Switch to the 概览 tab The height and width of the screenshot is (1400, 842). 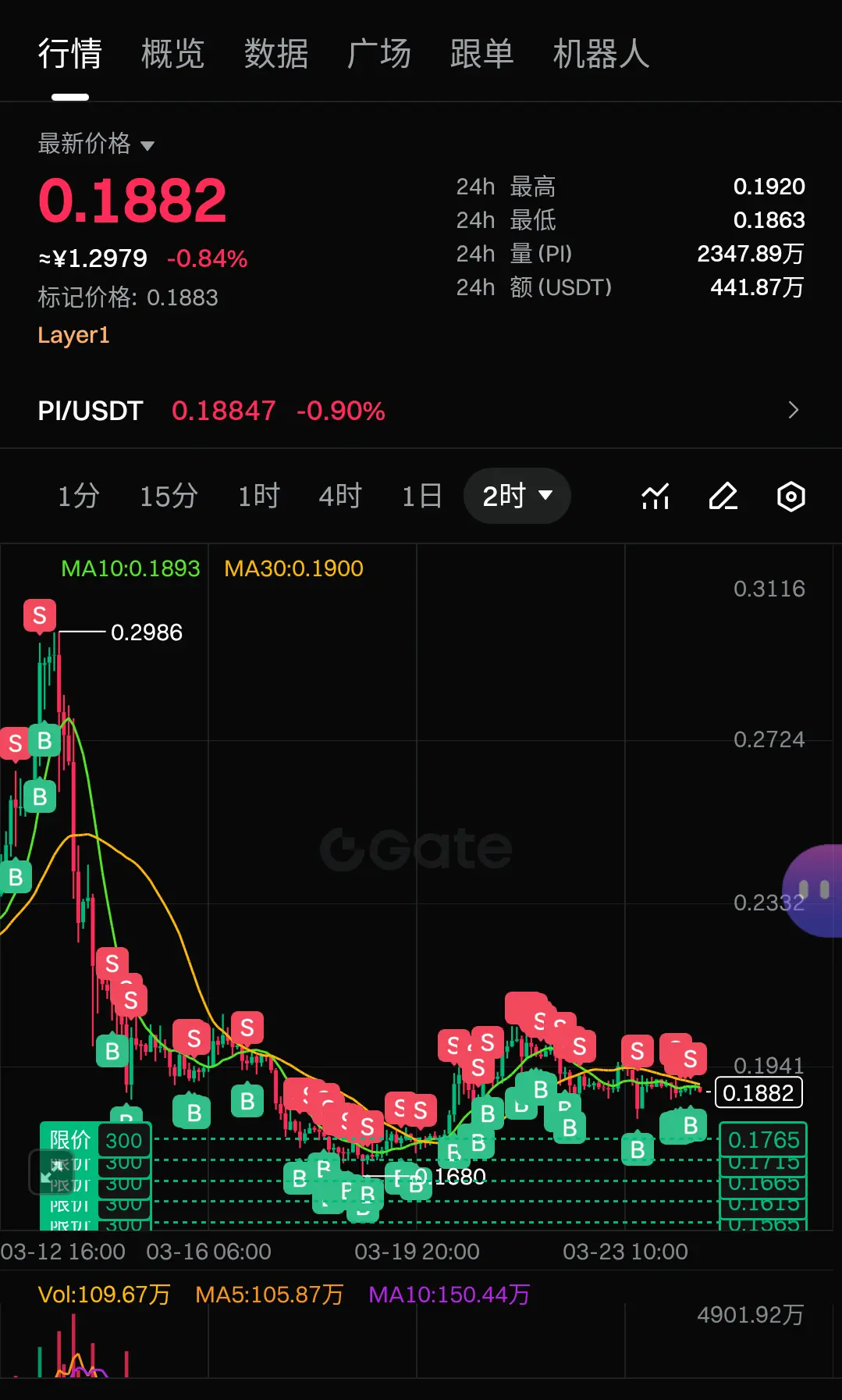pyautogui.click(x=172, y=55)
